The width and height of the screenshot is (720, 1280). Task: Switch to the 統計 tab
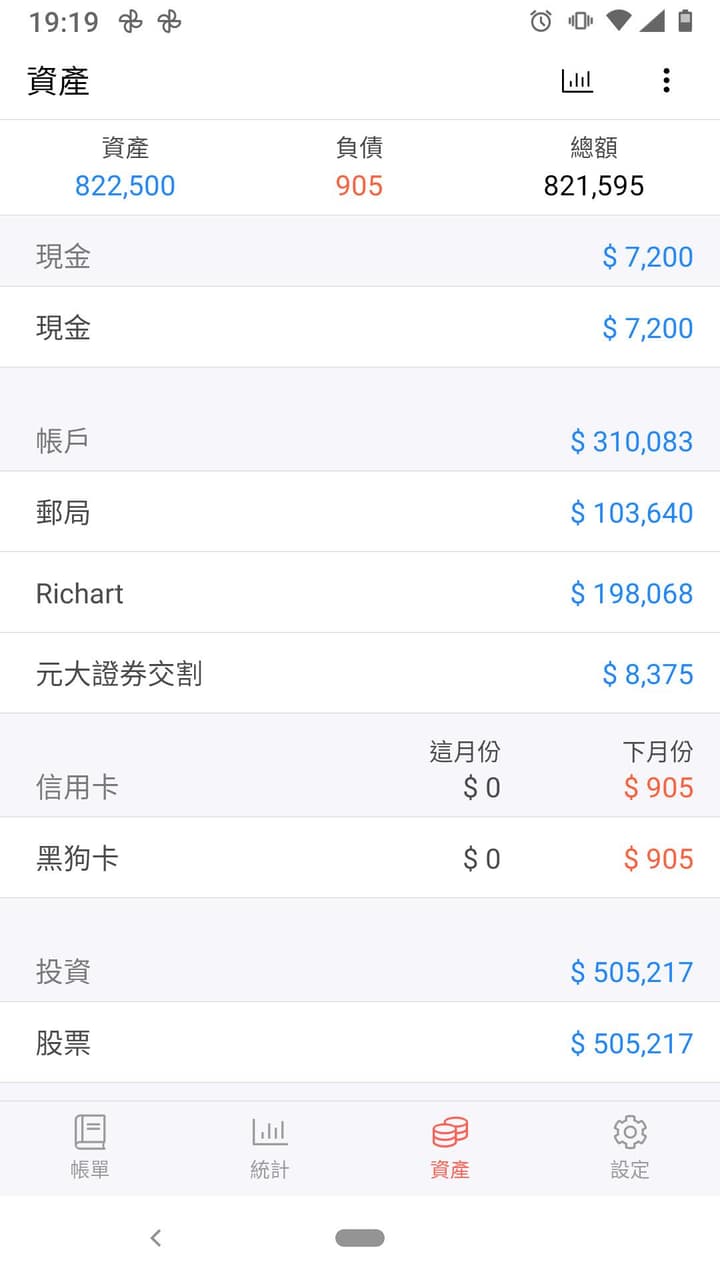[x=270, y=1147]
